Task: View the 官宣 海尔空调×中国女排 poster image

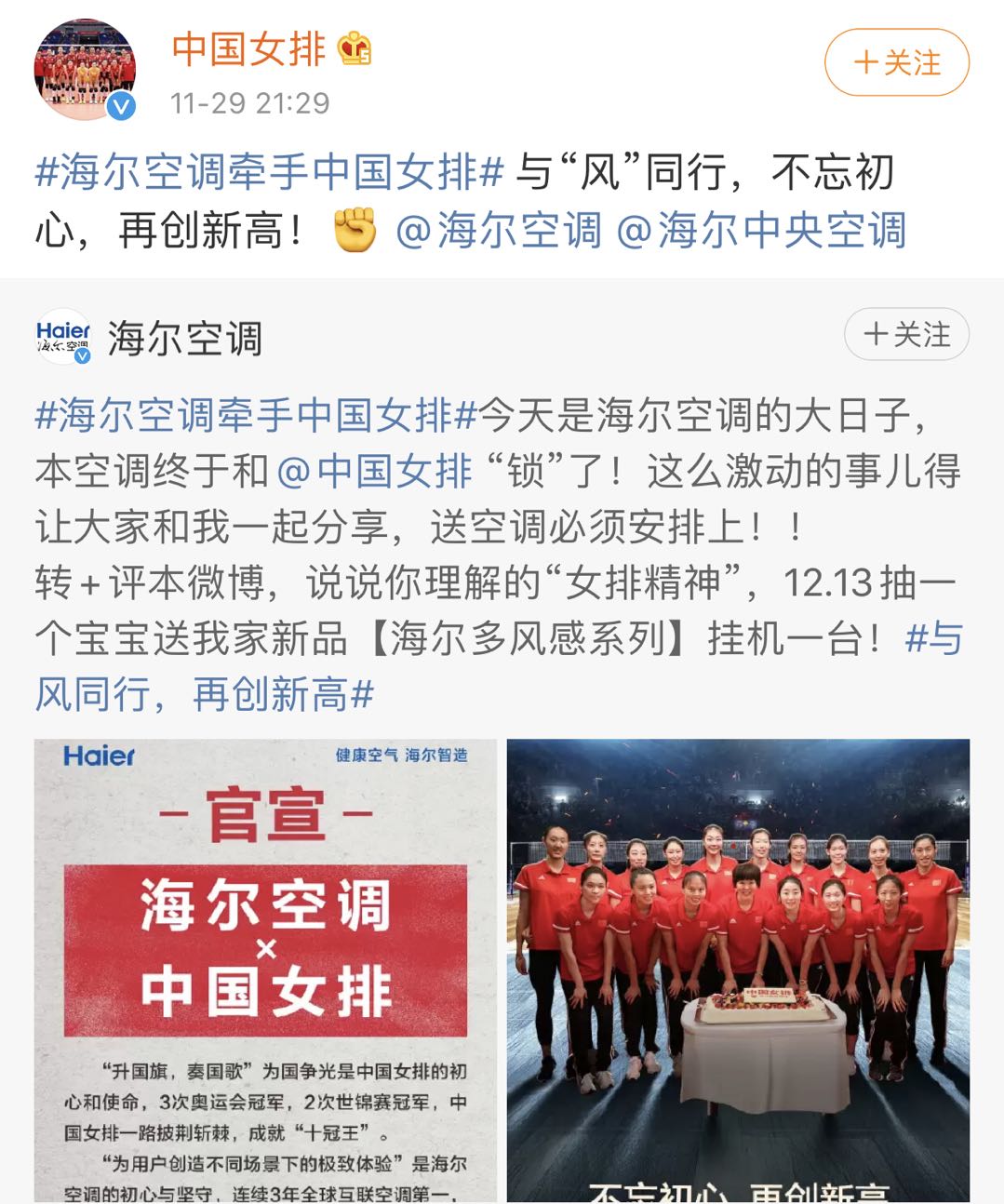Action: click(x=265, y=970)
